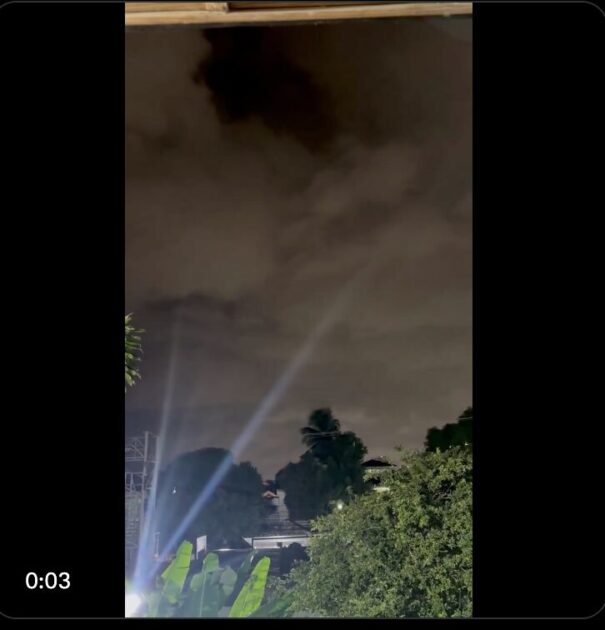Open the night sky video player
The image size is (605, 630).
298,310
